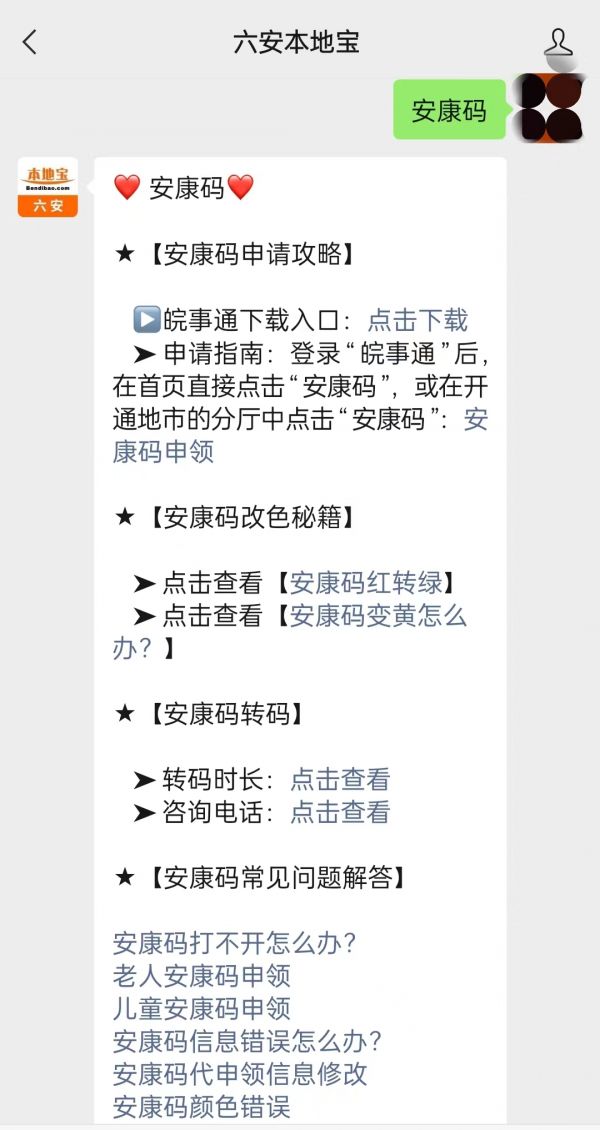Tap the user's avatar beside 安康码 message
600x1130 pixels.
[x=551, y=107]
